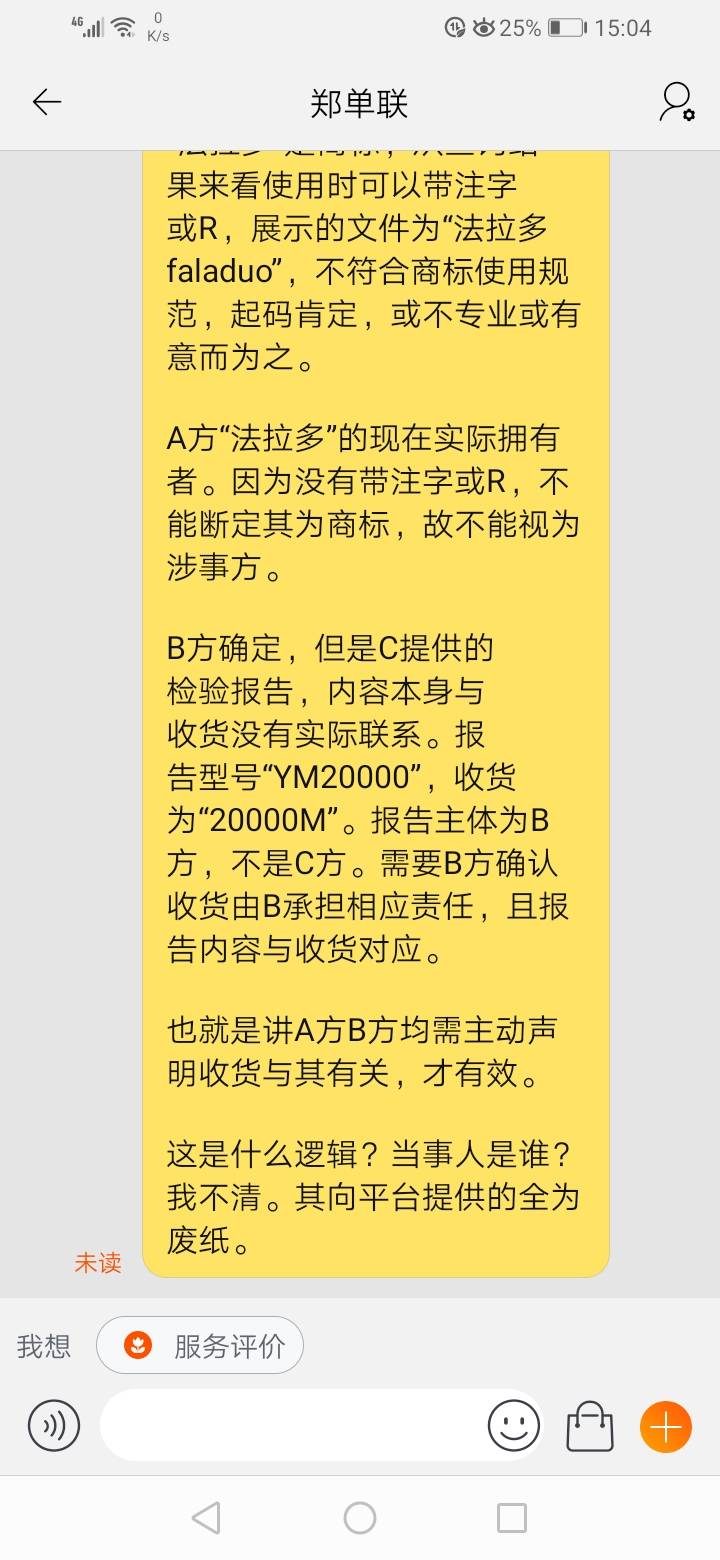The width and height of the screenshot is (720, 1560).
Task: Switch to voice input mode
Action: click(54, 1426)
